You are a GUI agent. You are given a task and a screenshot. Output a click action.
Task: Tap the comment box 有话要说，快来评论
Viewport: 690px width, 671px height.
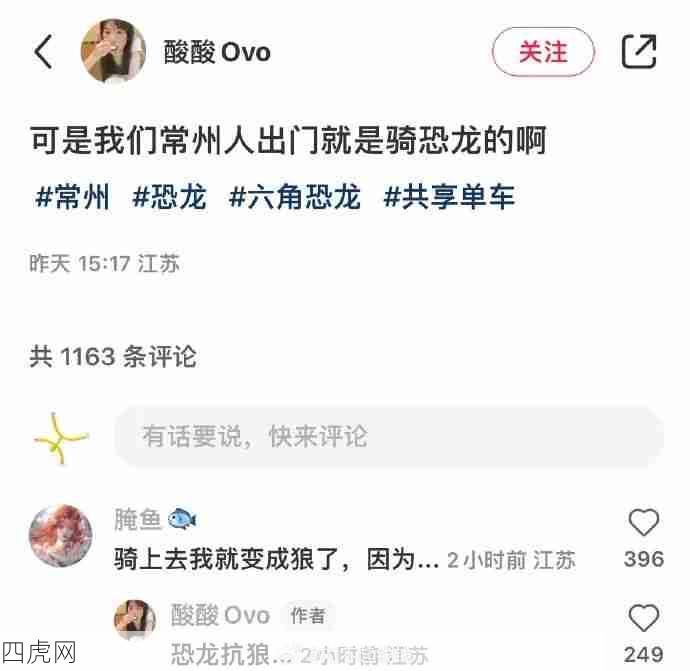(388, 436)
